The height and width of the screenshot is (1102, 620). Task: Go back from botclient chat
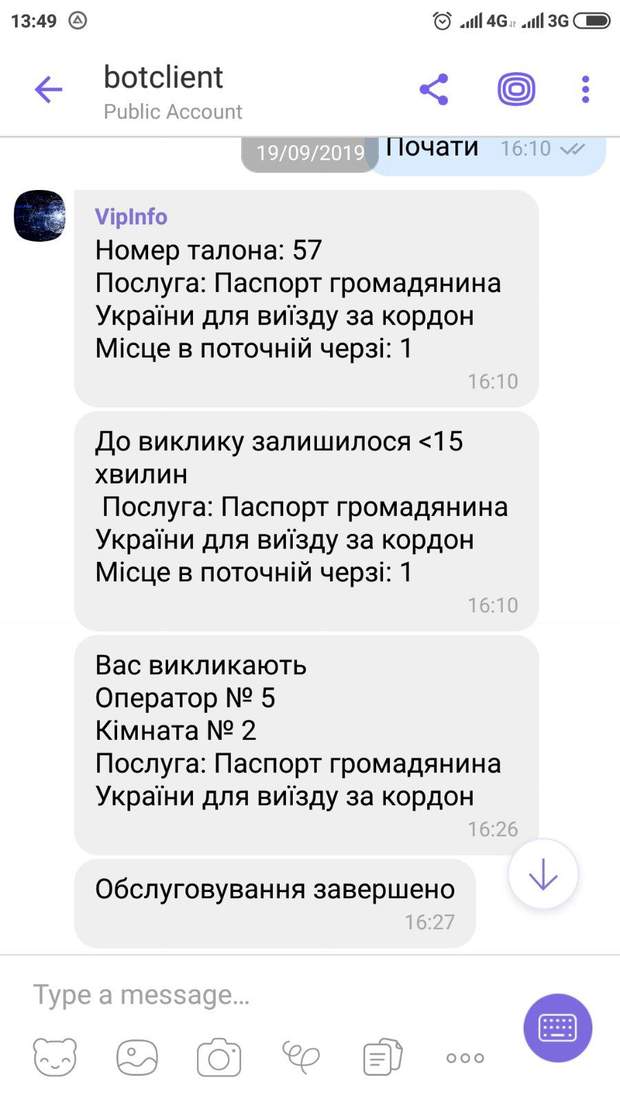[x=48, y=91]
